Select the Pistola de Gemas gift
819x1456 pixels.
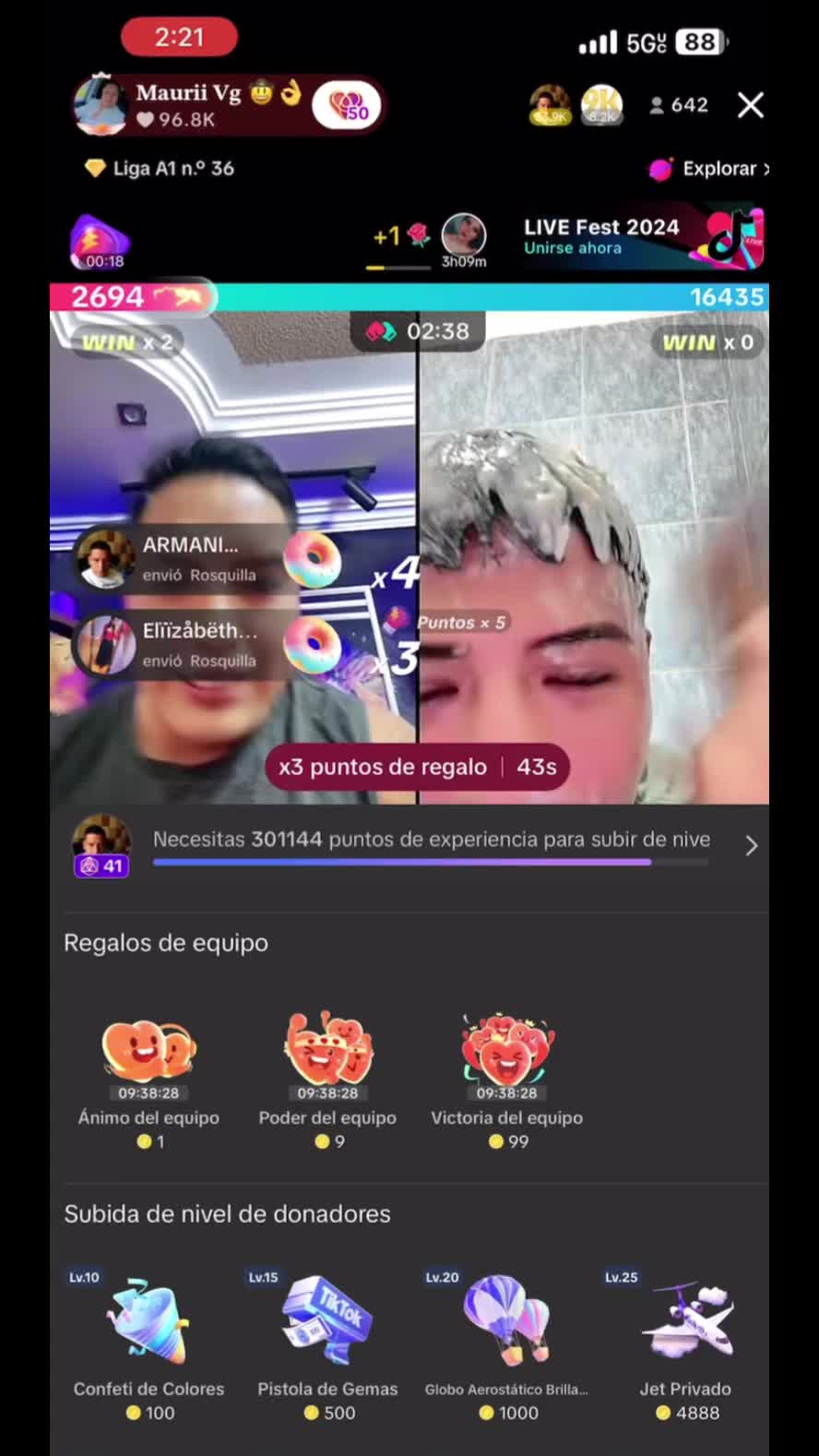[x=327, y=1347]
